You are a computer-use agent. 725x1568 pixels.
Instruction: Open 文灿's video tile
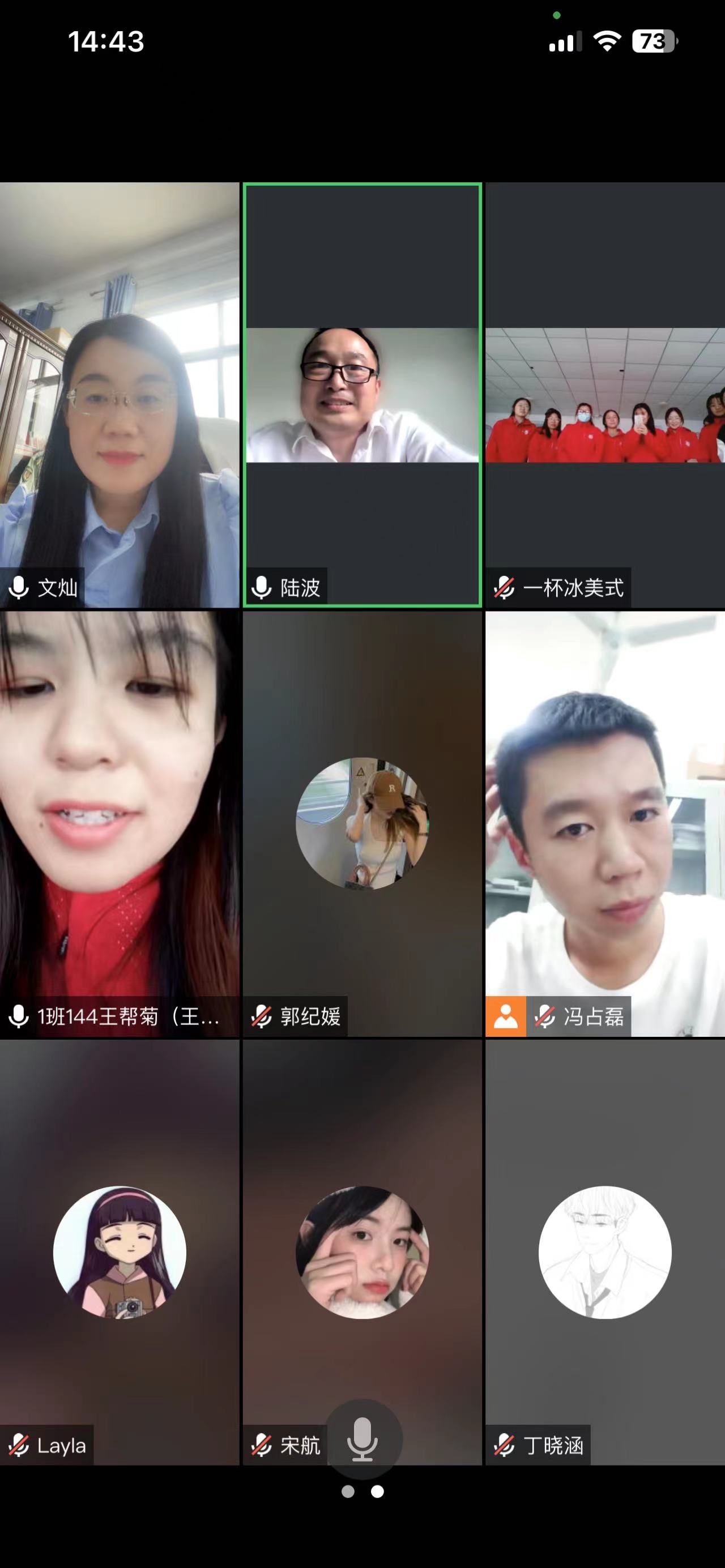point(120,395)
